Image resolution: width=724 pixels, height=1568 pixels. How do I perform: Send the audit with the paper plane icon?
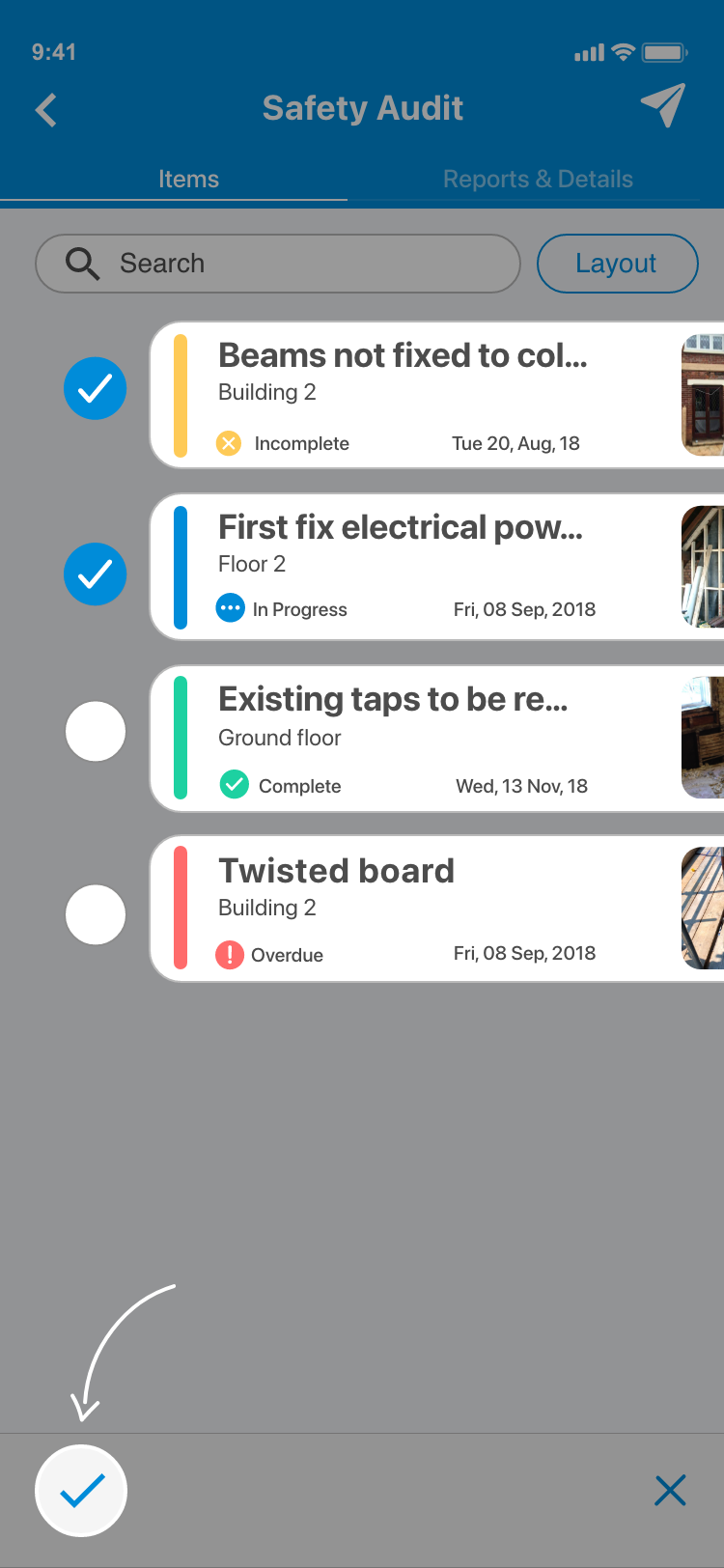663,105
